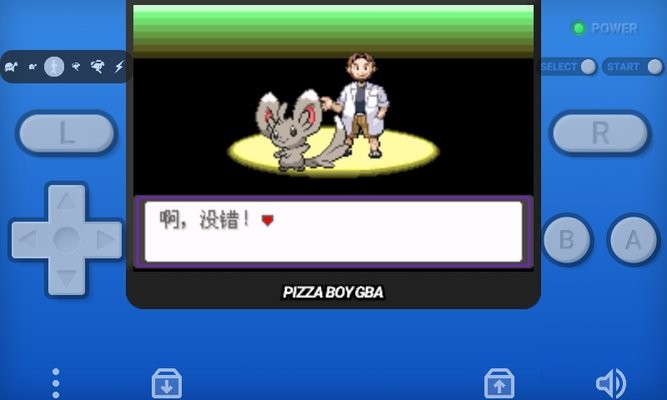
Task: Choose the large rabbit faster speed
Action: pyautogui.click(x=97, y=66)
